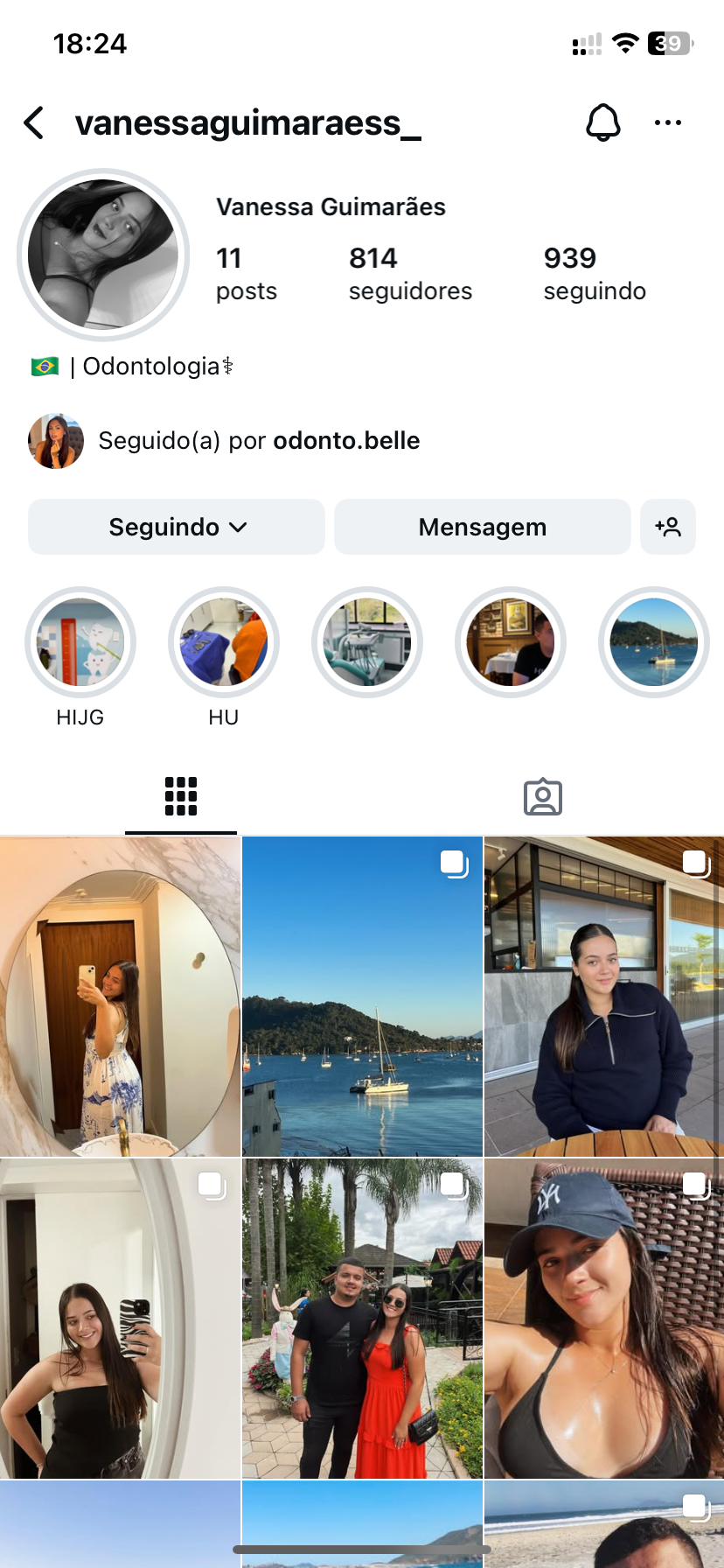Open the couple with red dress post

[362, 1319]
